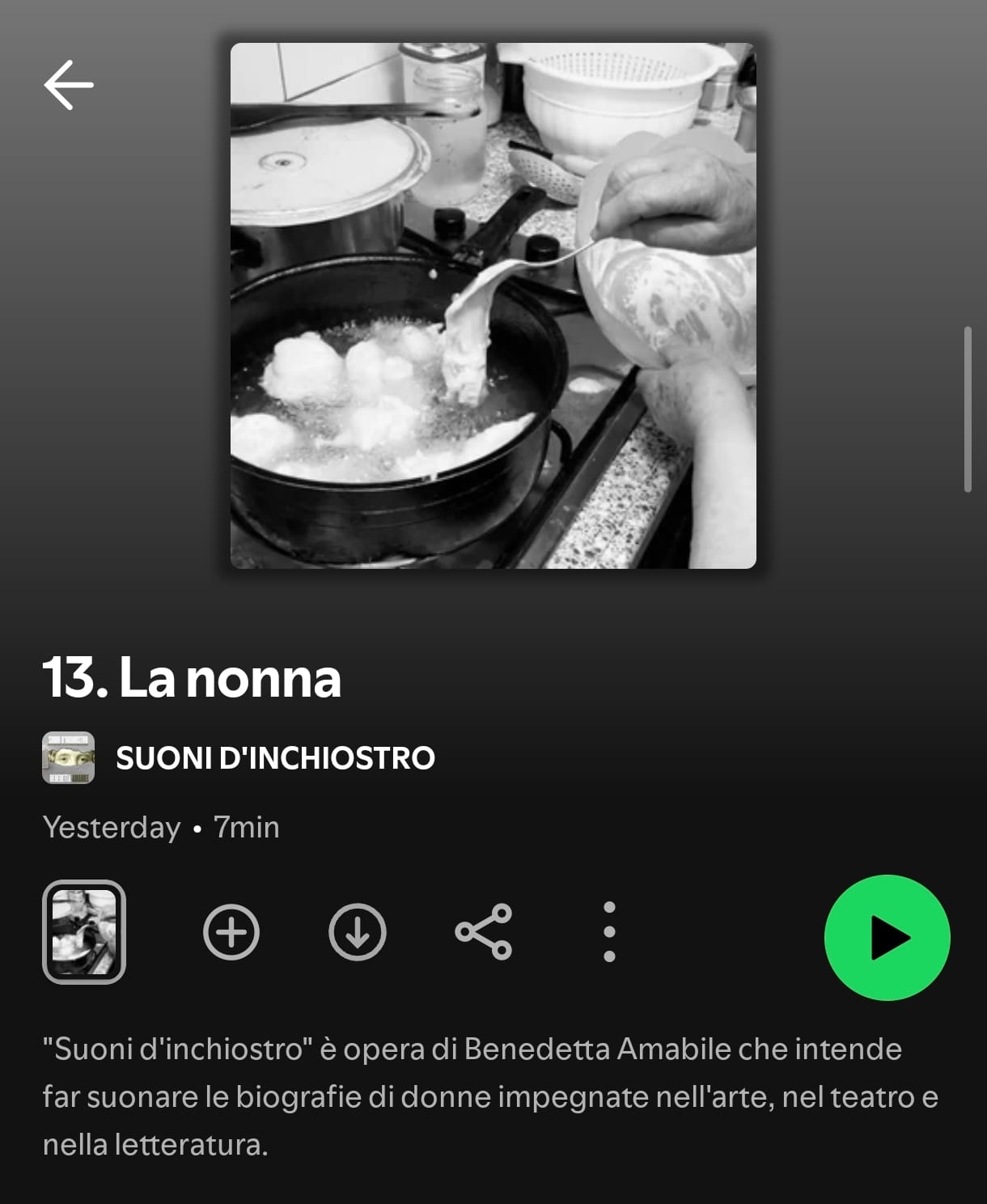The height and width of the screenshot is (1204, 987).
Task: Play the episode La nonna
Action: pyautogui.click(x=887, y=938)
